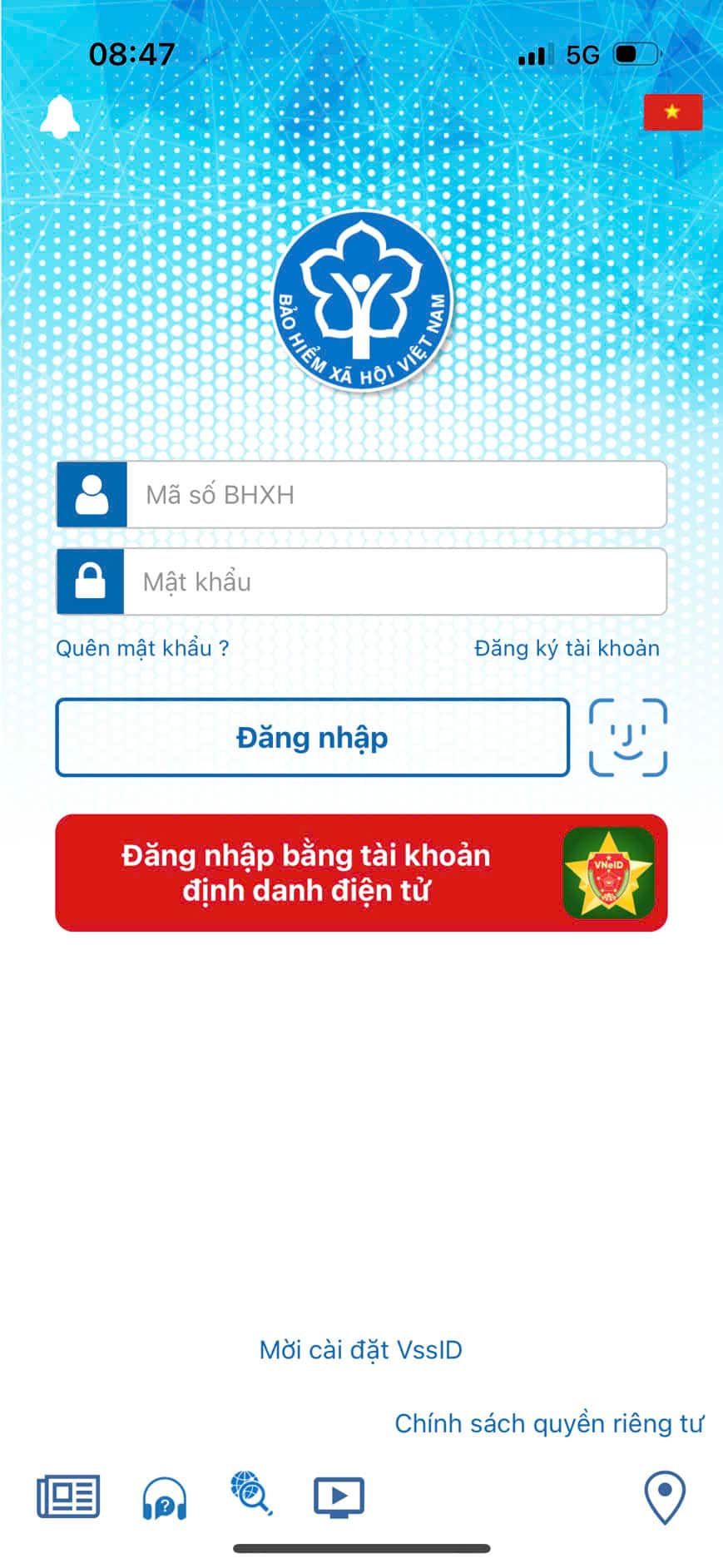723x1568 pixels.
Task: Open Chính sách quyền riêng tư
Action: coord(549,1423)
